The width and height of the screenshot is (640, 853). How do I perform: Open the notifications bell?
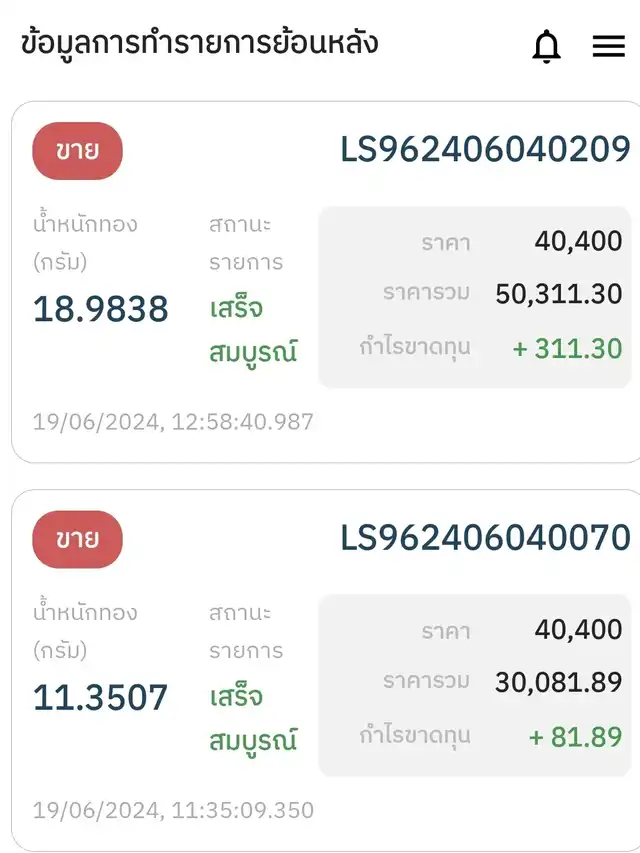click(x=546, y=47)
